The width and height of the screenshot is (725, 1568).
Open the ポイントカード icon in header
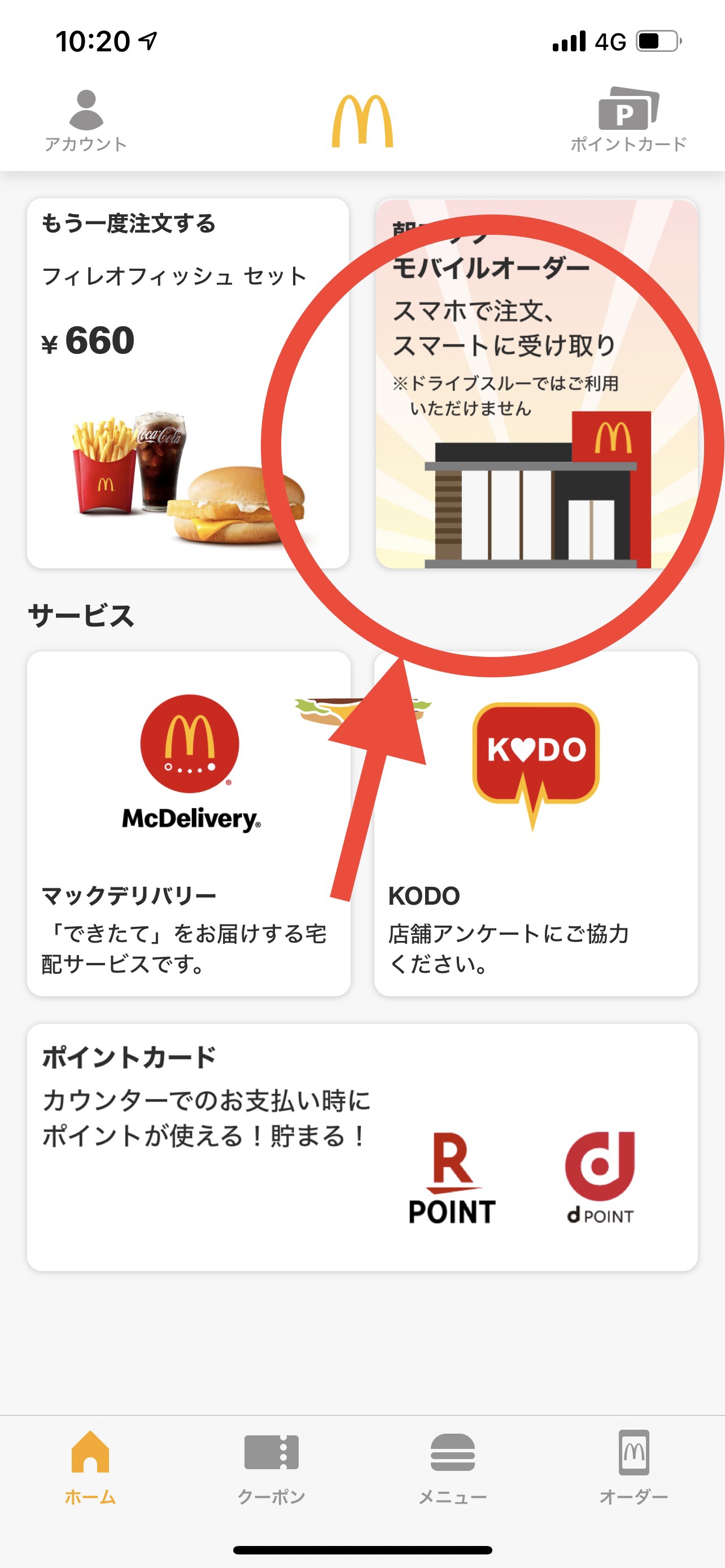(628, 120)
